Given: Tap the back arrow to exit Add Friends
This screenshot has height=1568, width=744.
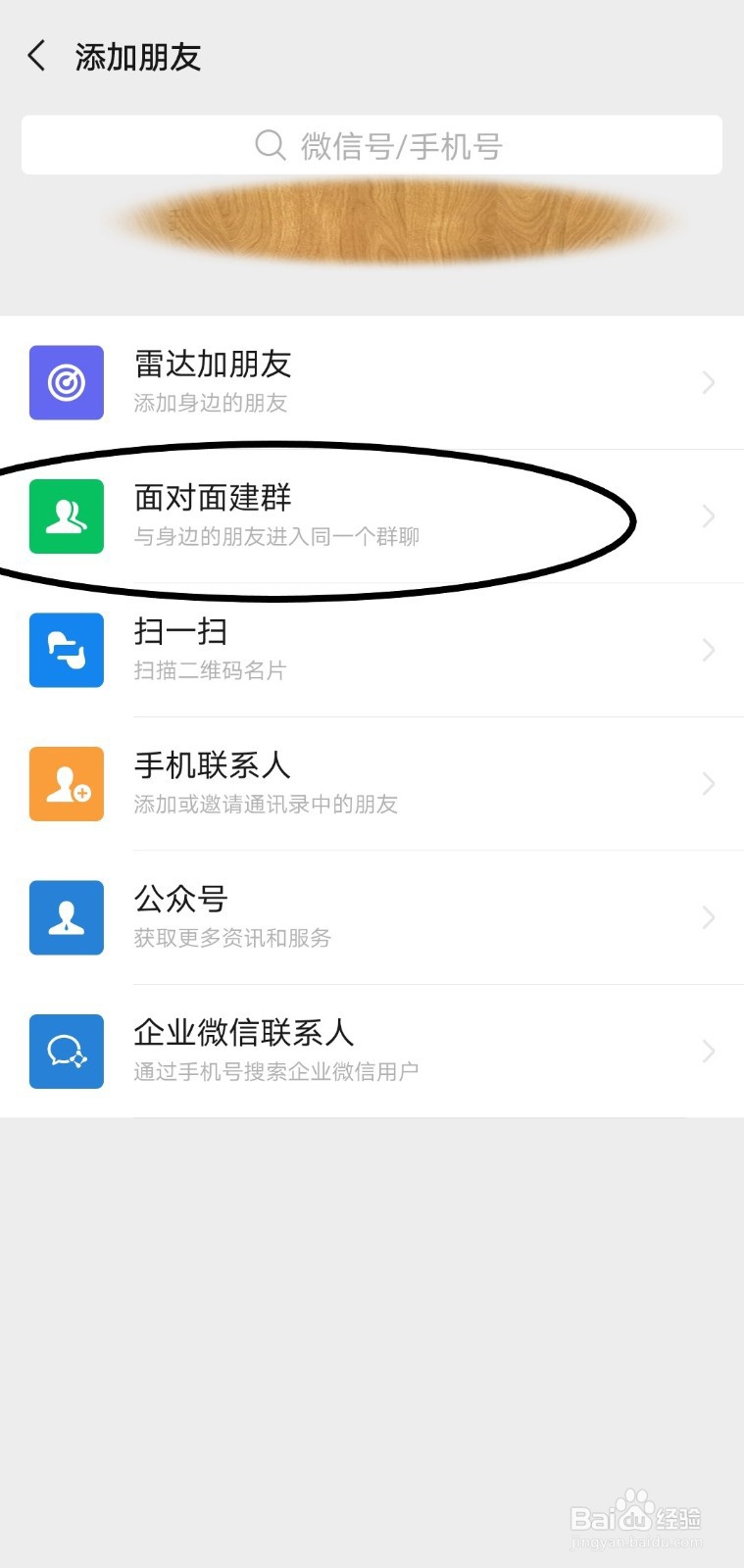Looking at the screenshot, I should pyautogui.click(x=35, y=56).
